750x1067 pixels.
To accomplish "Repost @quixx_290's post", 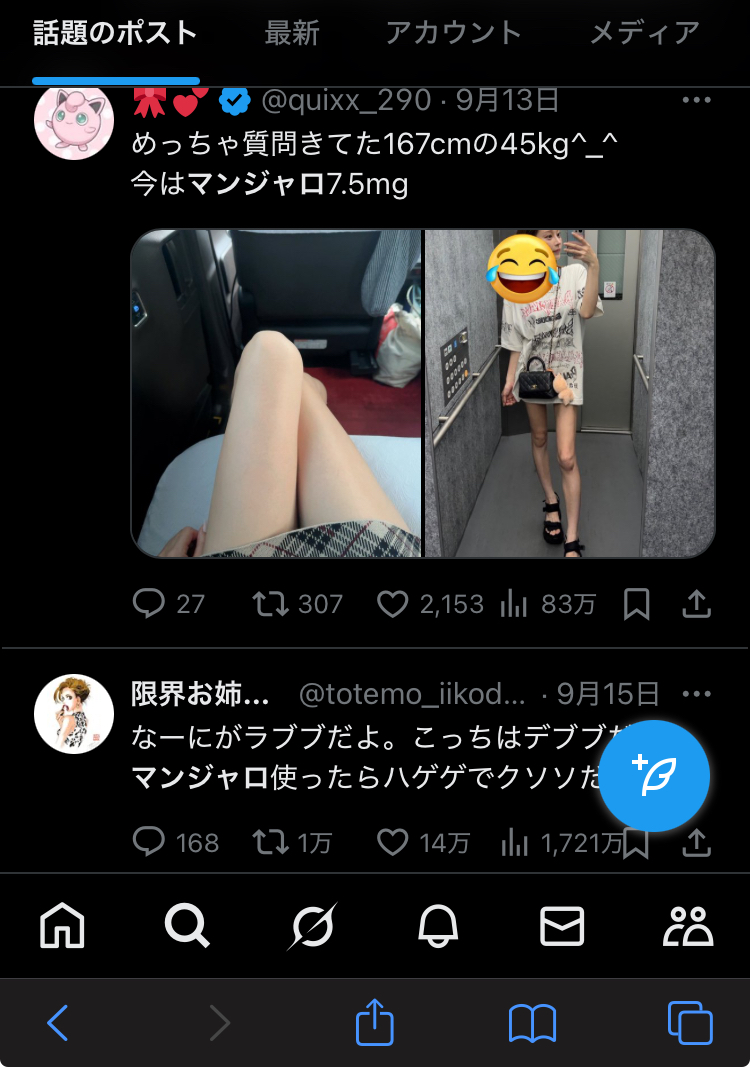I will point(269,603).
